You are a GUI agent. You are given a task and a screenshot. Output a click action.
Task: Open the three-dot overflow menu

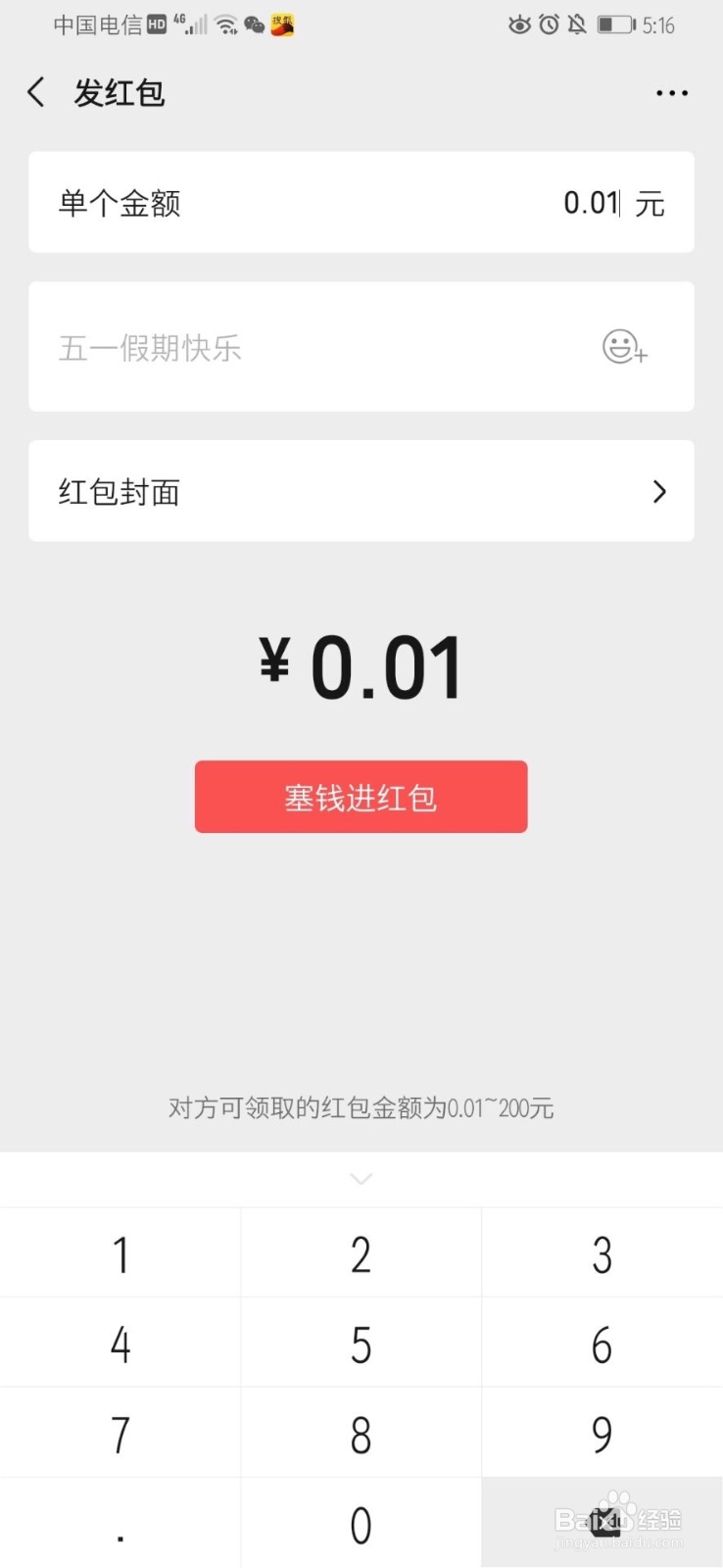(672, 92)
